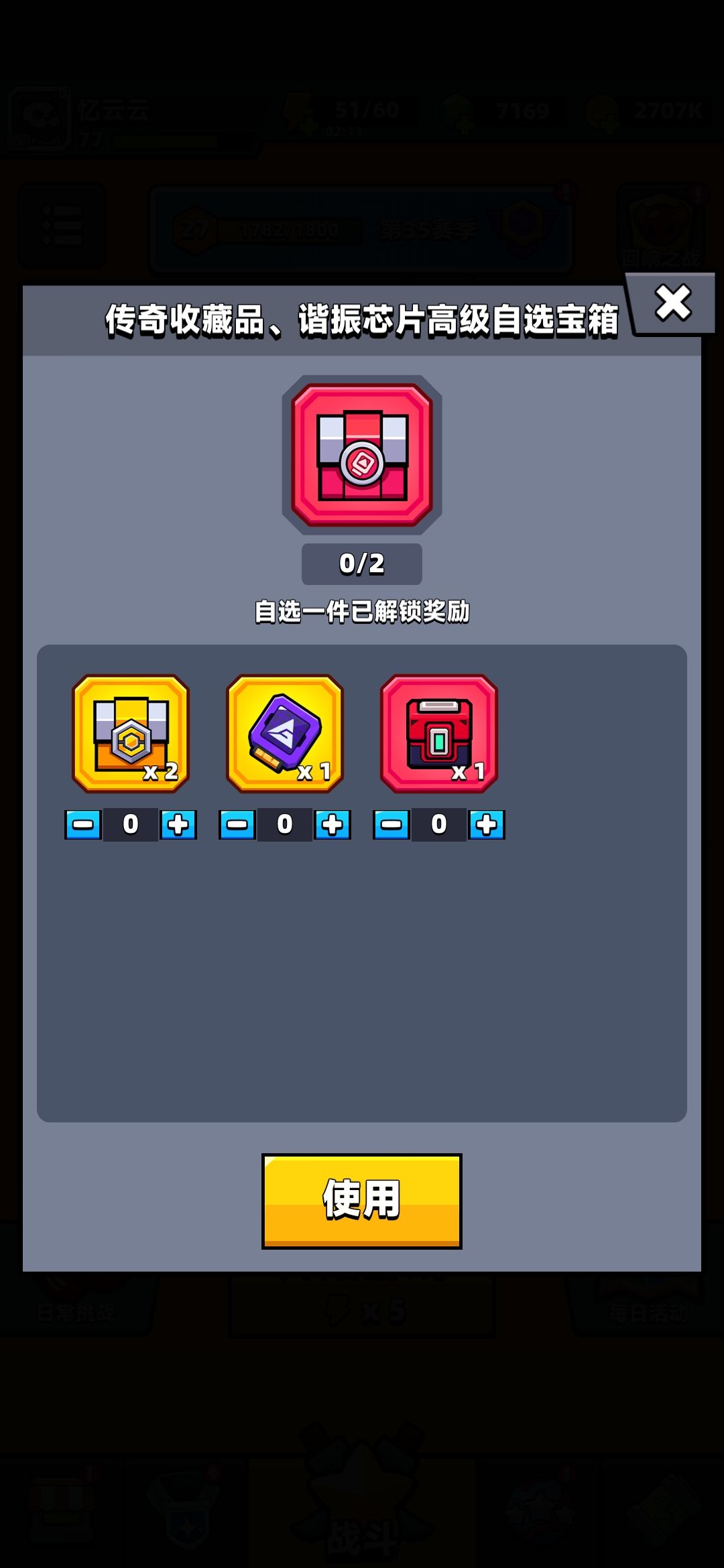Add one purple chip x1 reward
This screenshot has height=1568, width=724.
click(x=333, y=824)
